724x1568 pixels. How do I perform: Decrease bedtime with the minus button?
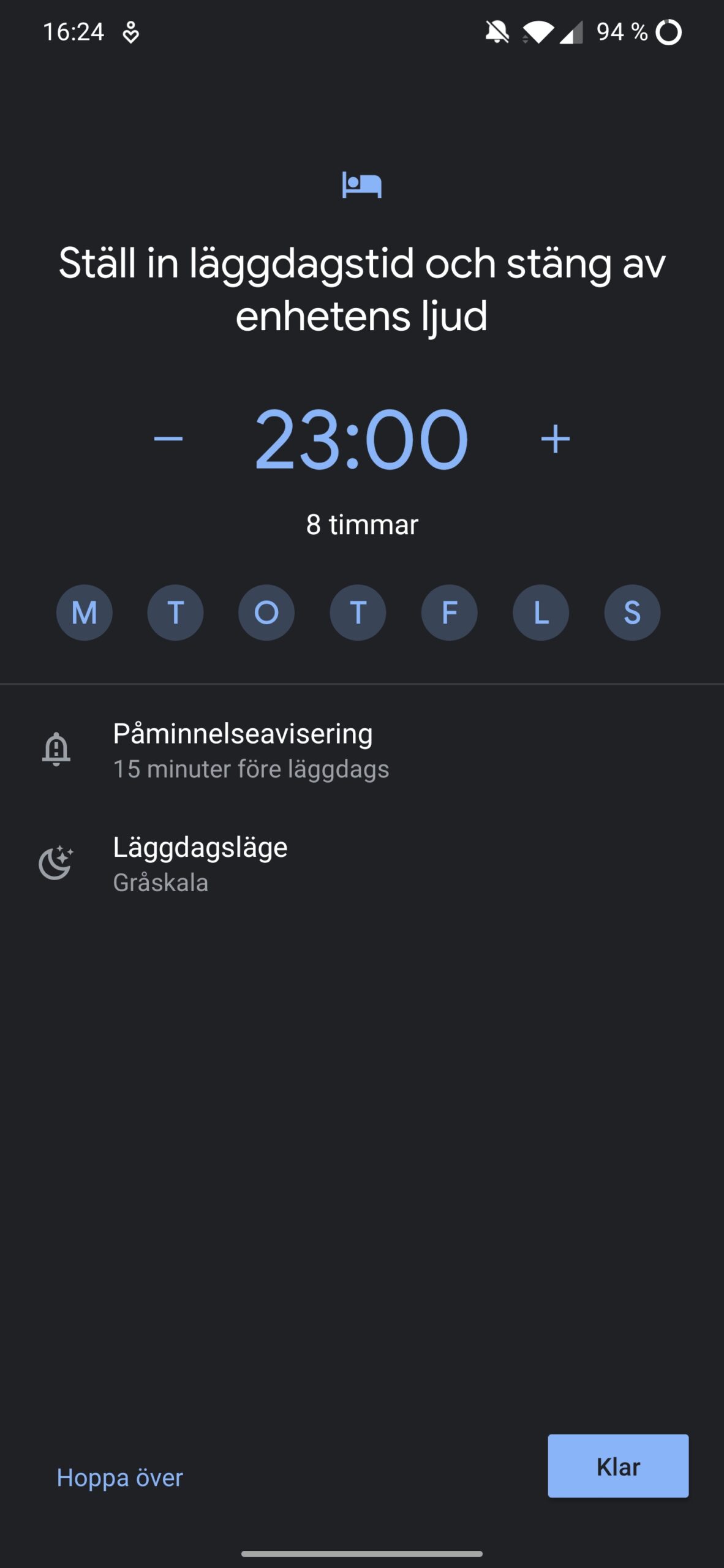[168, 439]
